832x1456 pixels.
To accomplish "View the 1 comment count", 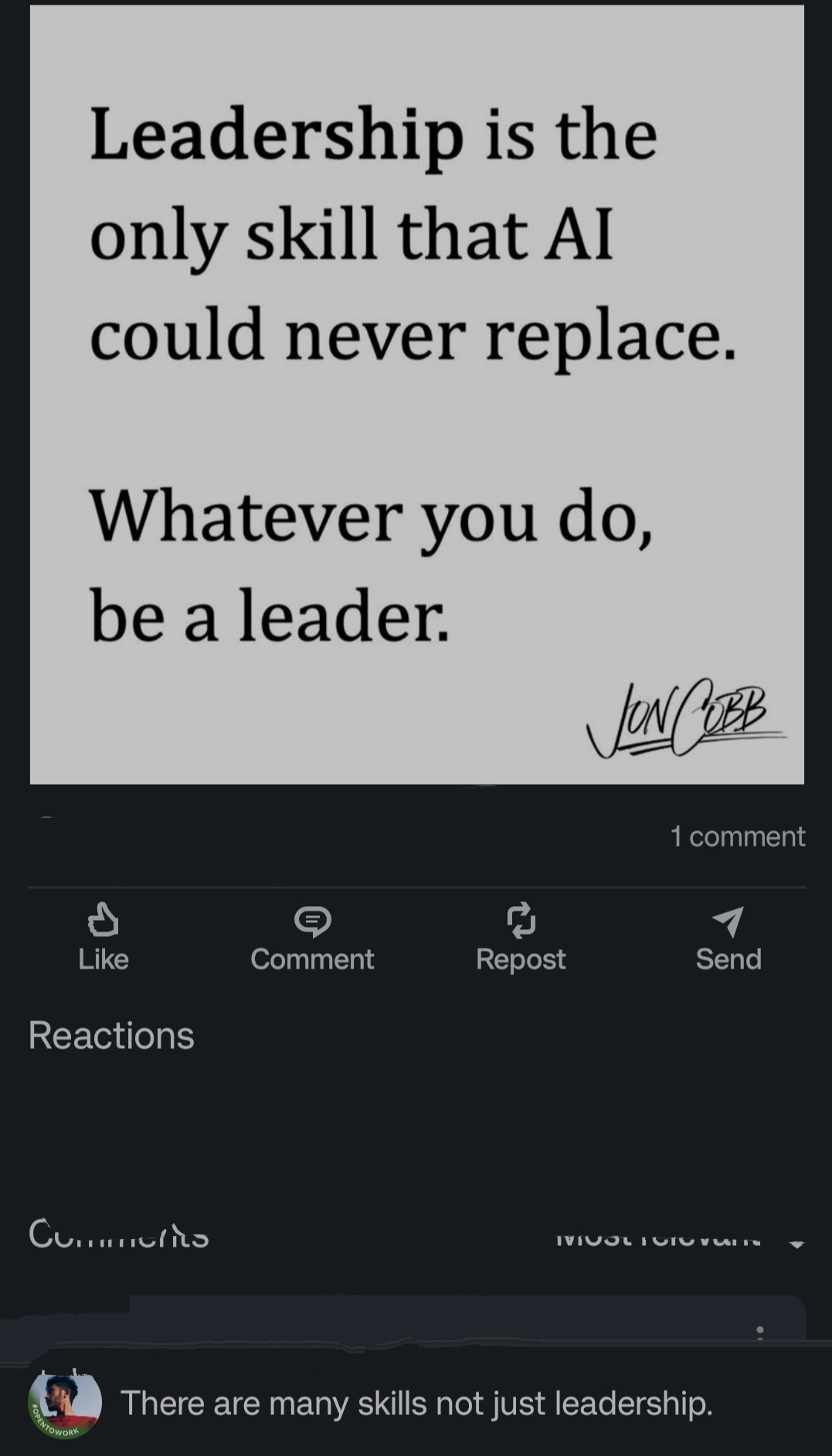I will (x=737, y=836).
